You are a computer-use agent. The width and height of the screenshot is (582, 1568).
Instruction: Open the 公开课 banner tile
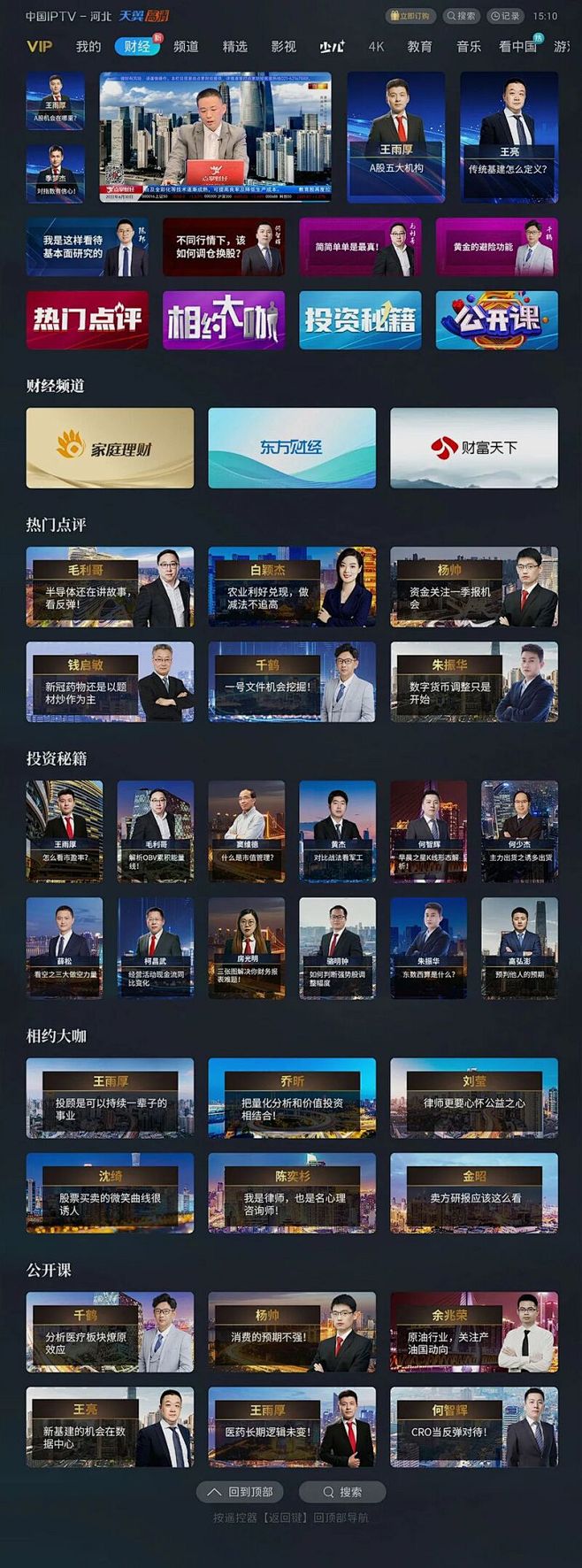[x=496, y=319]
